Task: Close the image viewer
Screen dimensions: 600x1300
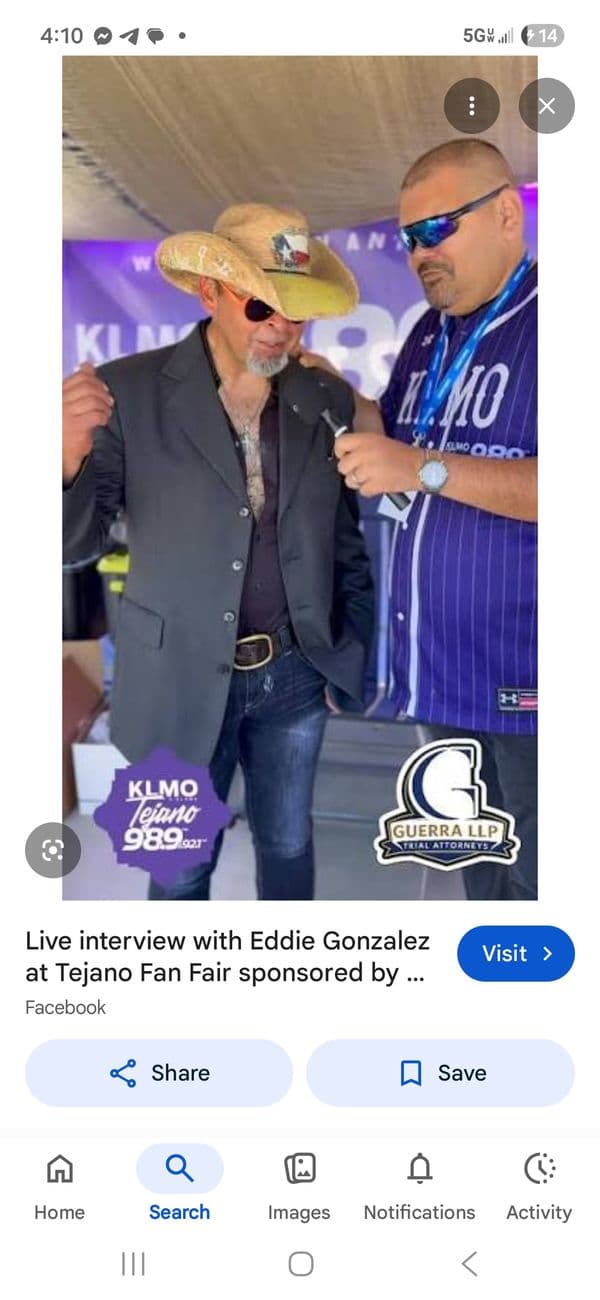Action: 547,106
